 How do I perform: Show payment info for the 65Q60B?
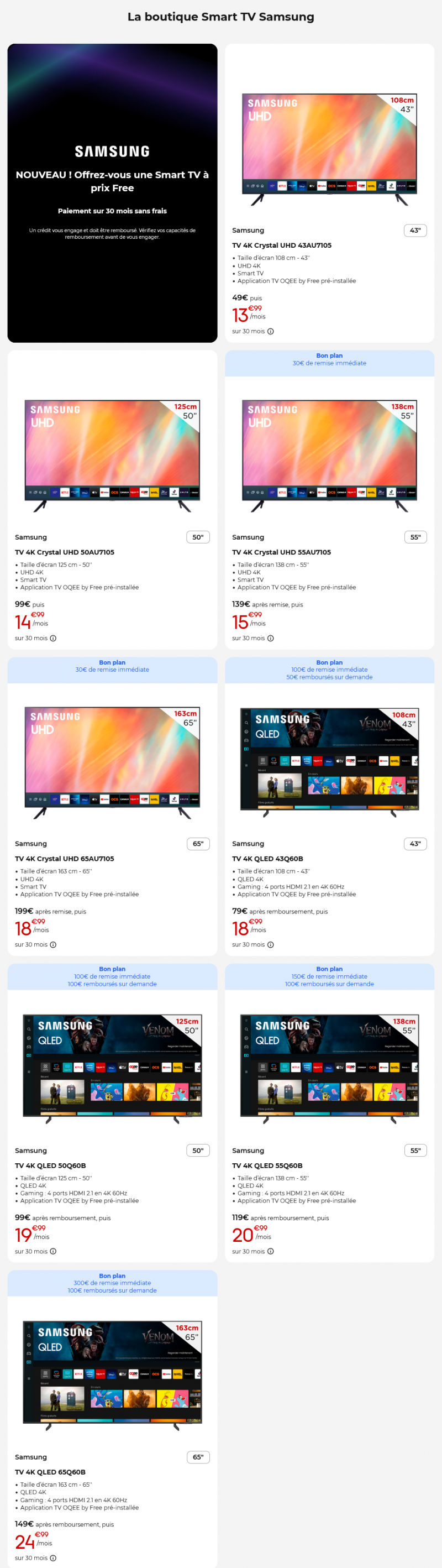[54, 1558]
